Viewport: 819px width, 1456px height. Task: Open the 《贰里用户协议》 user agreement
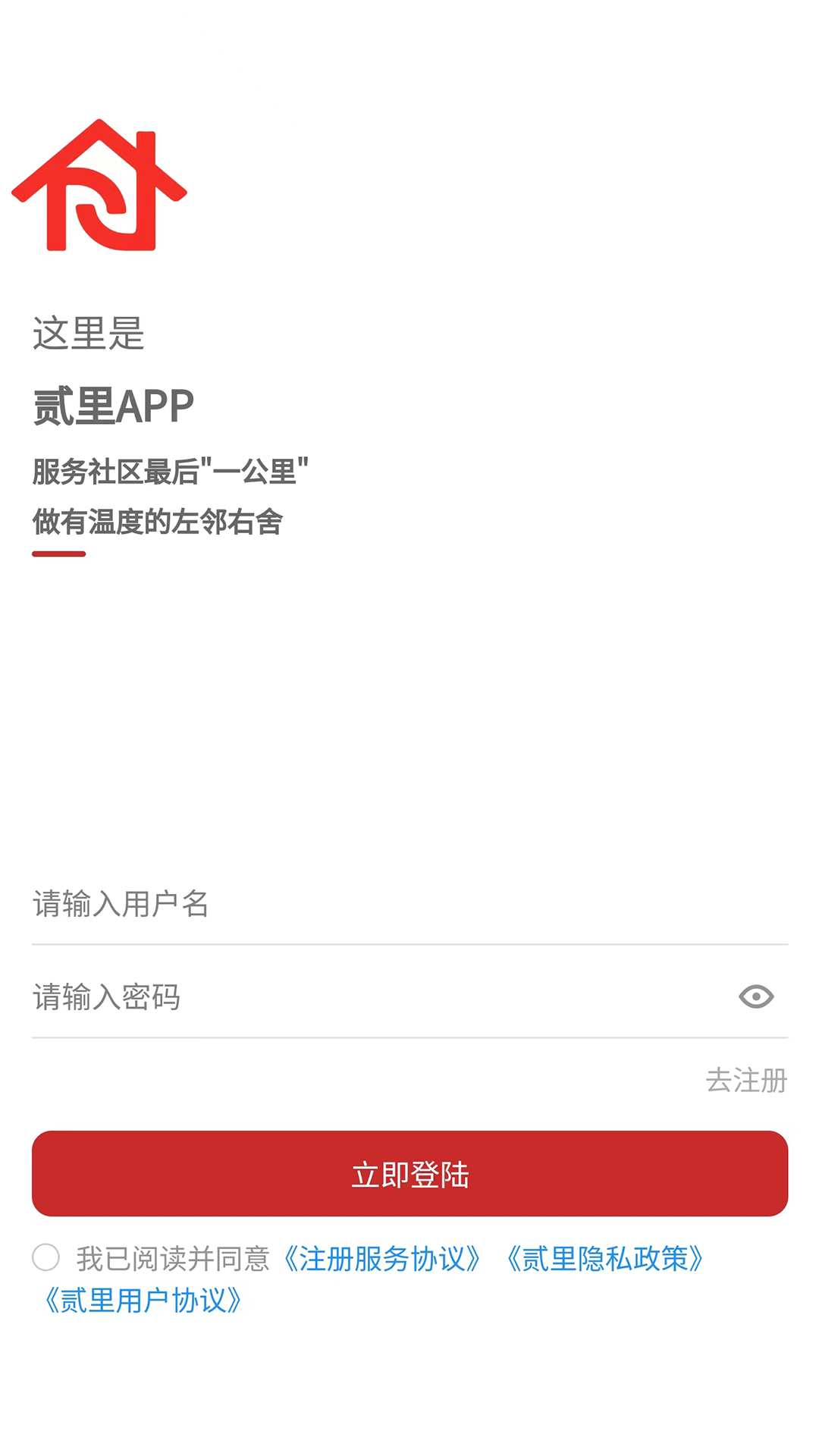pos(144,1299)
